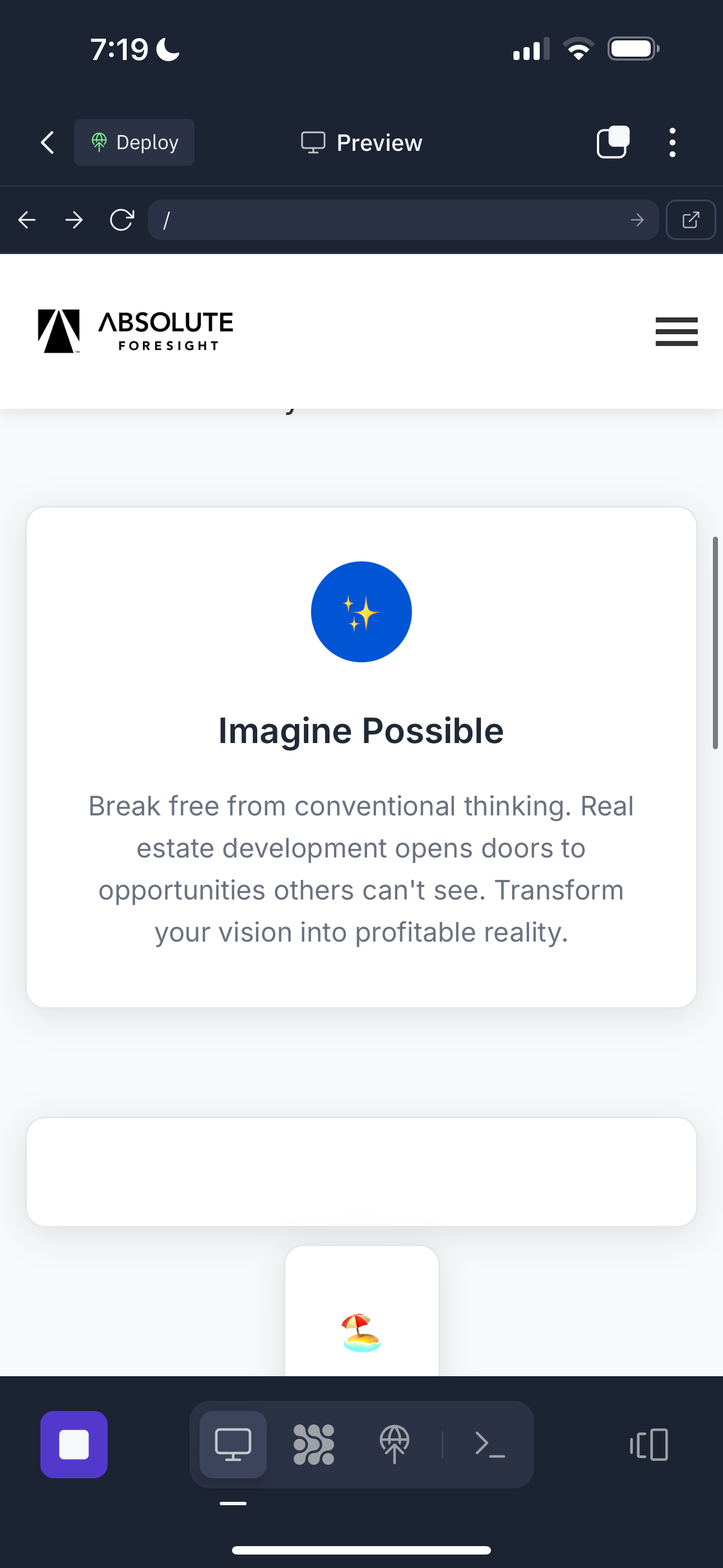The height and width of the screenshot is (1568, 723).
Task: Open preview in an external window
Action: (690, 220)
